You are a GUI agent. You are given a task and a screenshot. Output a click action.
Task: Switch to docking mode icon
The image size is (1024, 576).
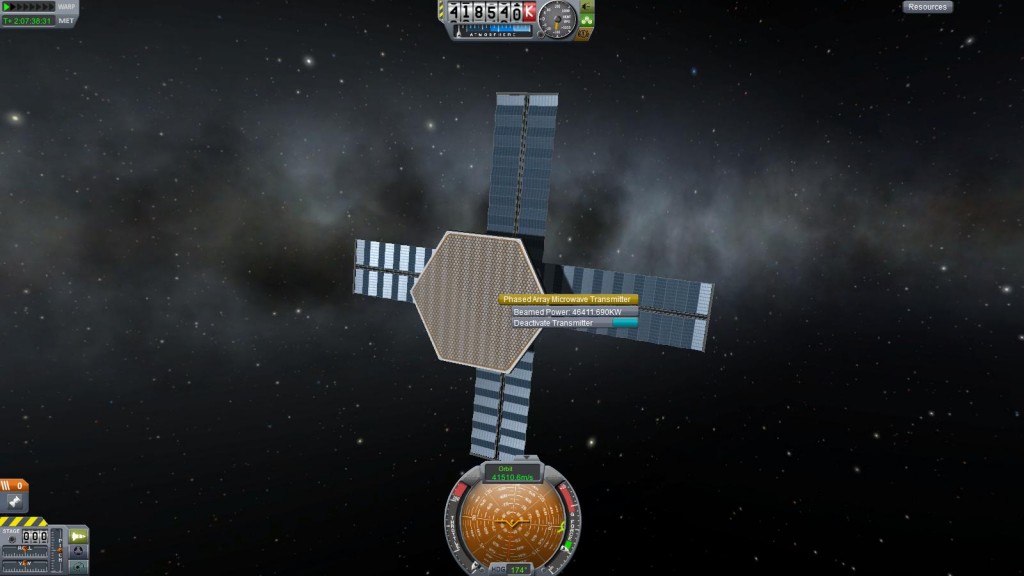pos(78,551)
